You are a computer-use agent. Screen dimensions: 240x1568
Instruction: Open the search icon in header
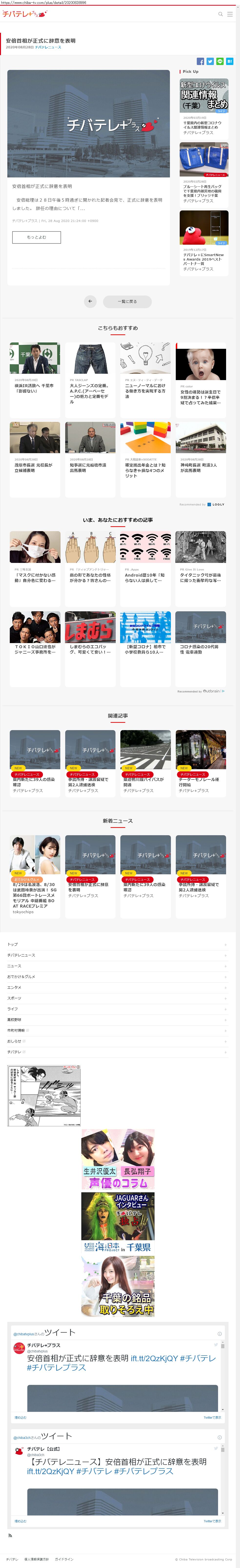[x=220, y=14]
